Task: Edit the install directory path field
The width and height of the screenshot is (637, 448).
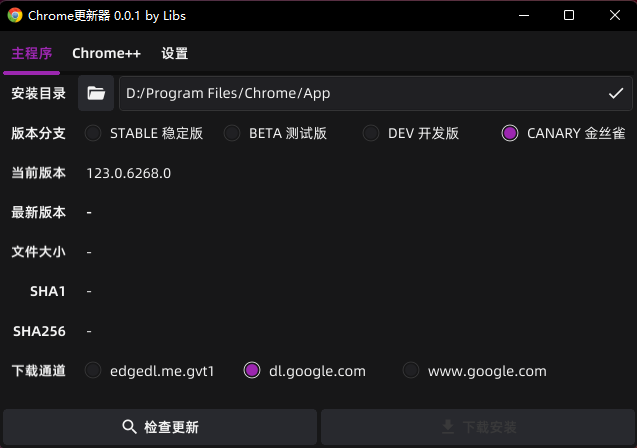Action: pyautogui.click(x=360, y=93)
